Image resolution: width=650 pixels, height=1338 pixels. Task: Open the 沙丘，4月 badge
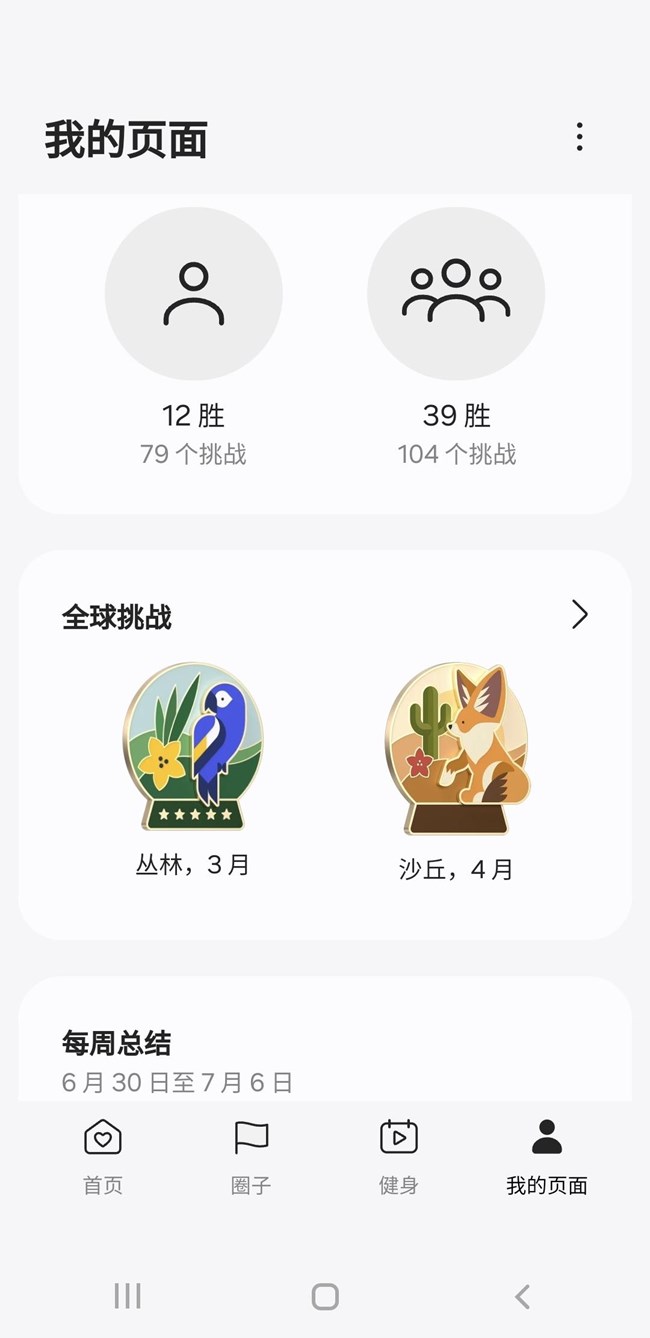point(456,749)
